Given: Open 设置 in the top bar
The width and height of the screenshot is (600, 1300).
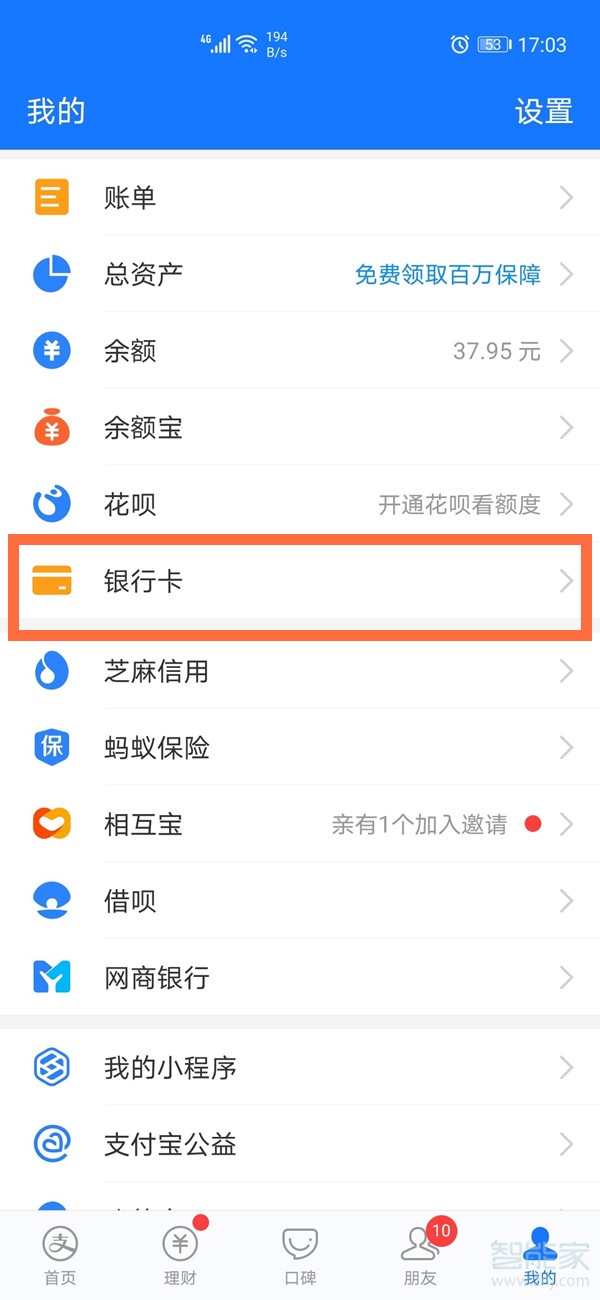Looking at the screenshot, I should pos(543,111).
